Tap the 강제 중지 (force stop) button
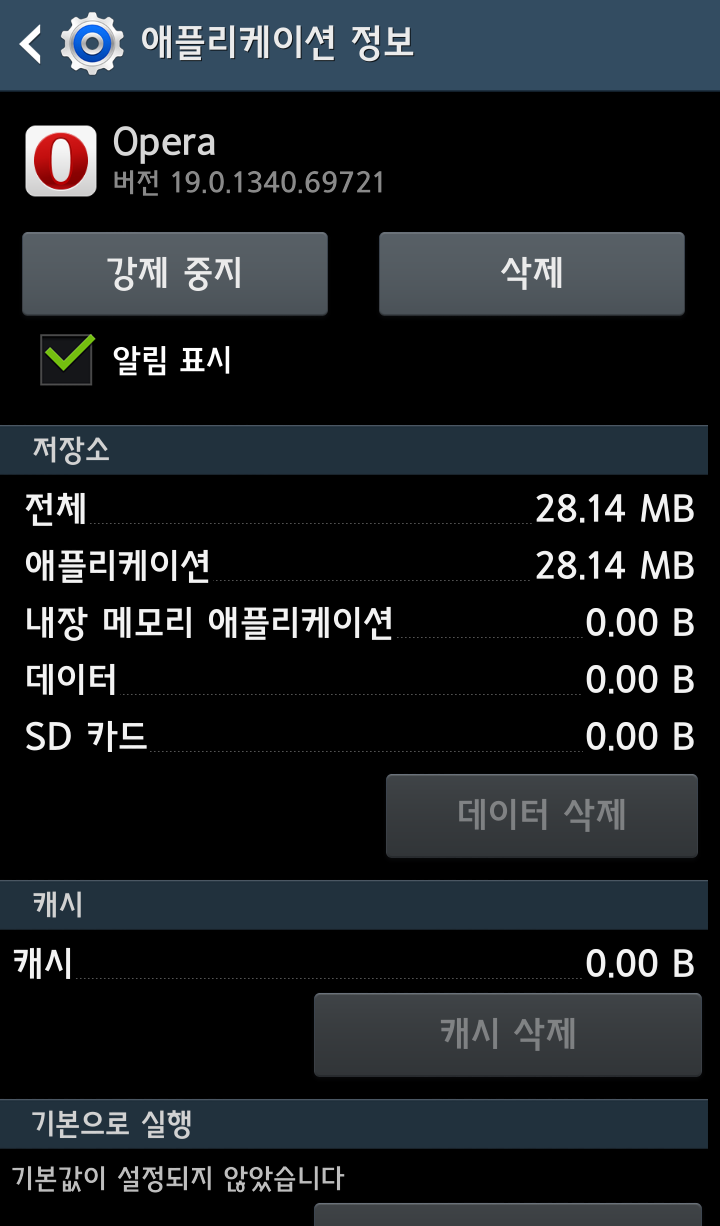The height and width of the screenshot is (1226, 720). click(x=175, y=273)
